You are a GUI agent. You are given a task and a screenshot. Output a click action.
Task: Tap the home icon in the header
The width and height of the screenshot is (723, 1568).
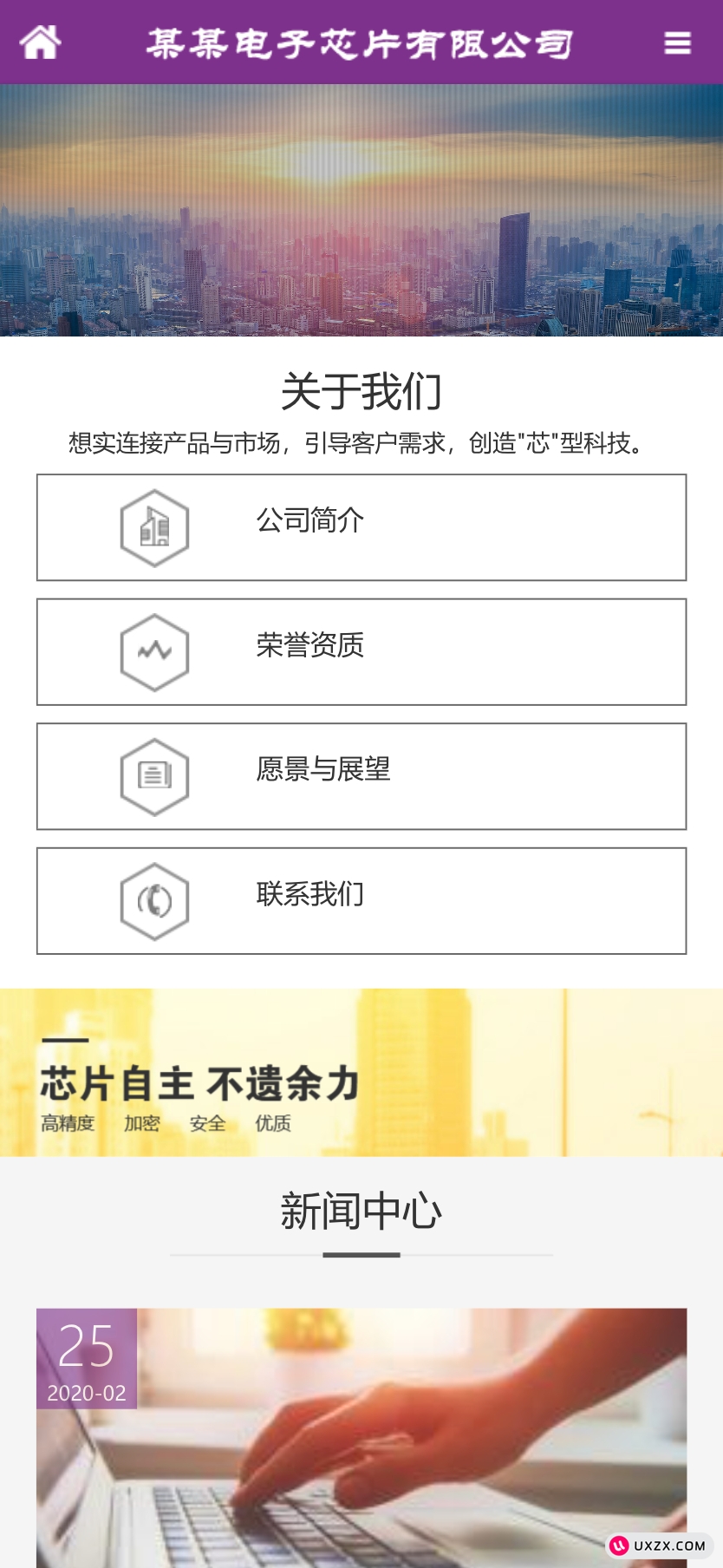[40, 42]
